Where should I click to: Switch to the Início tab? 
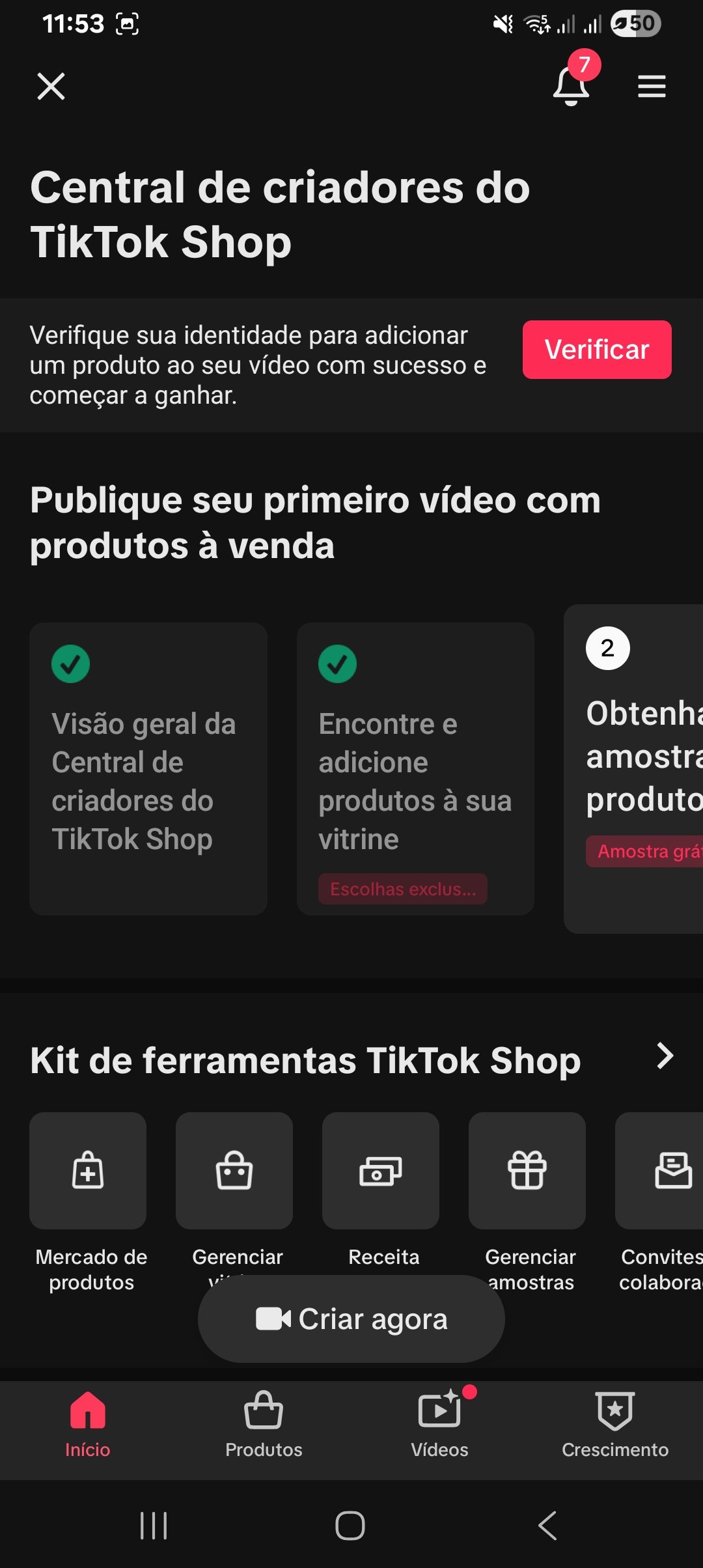(x=88, y=1425)
